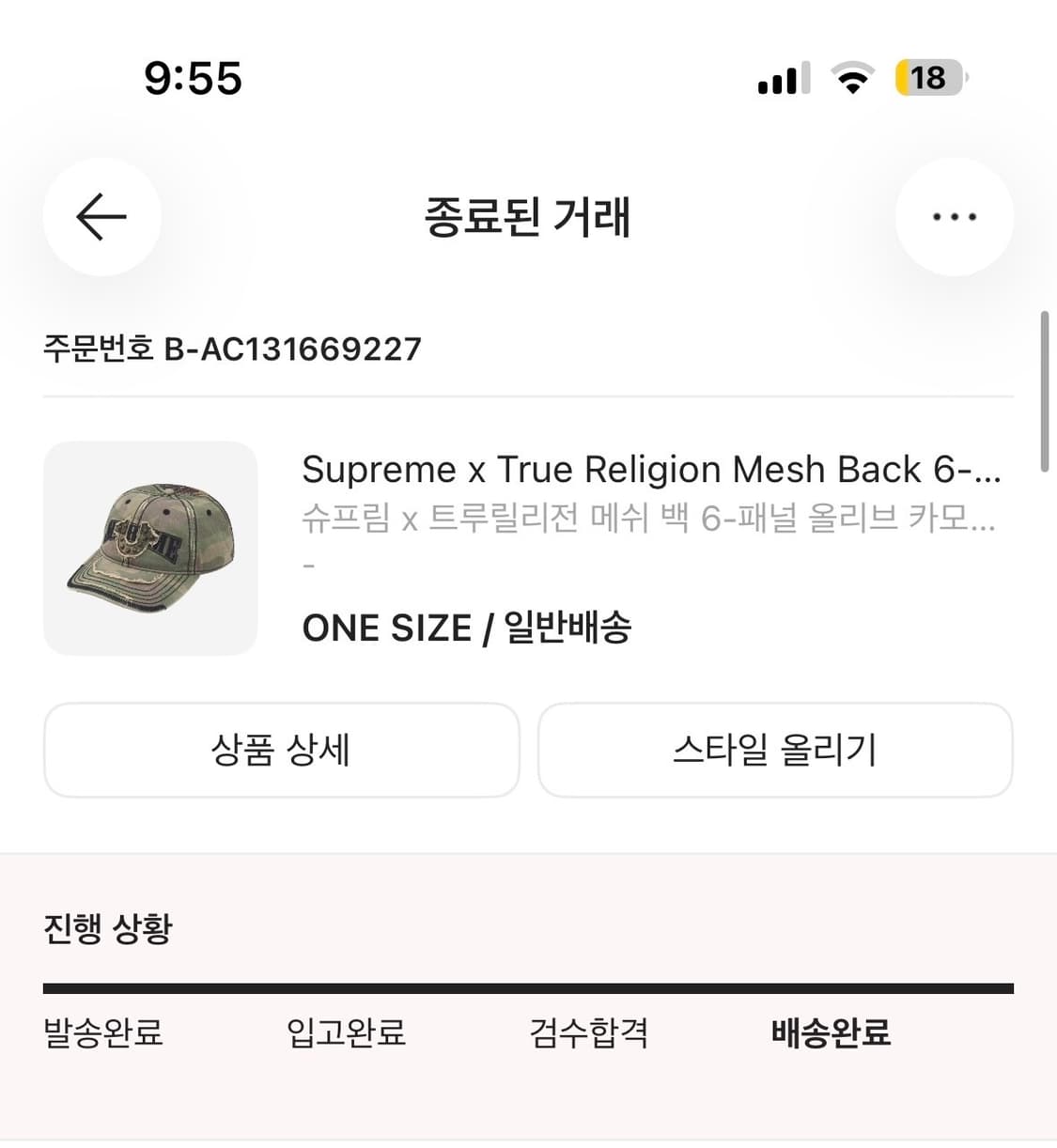This screenshot has height=1148, width=1057.
Task: Tap the progress bar above the shipping stages
Action: click(x=528, y=986)
